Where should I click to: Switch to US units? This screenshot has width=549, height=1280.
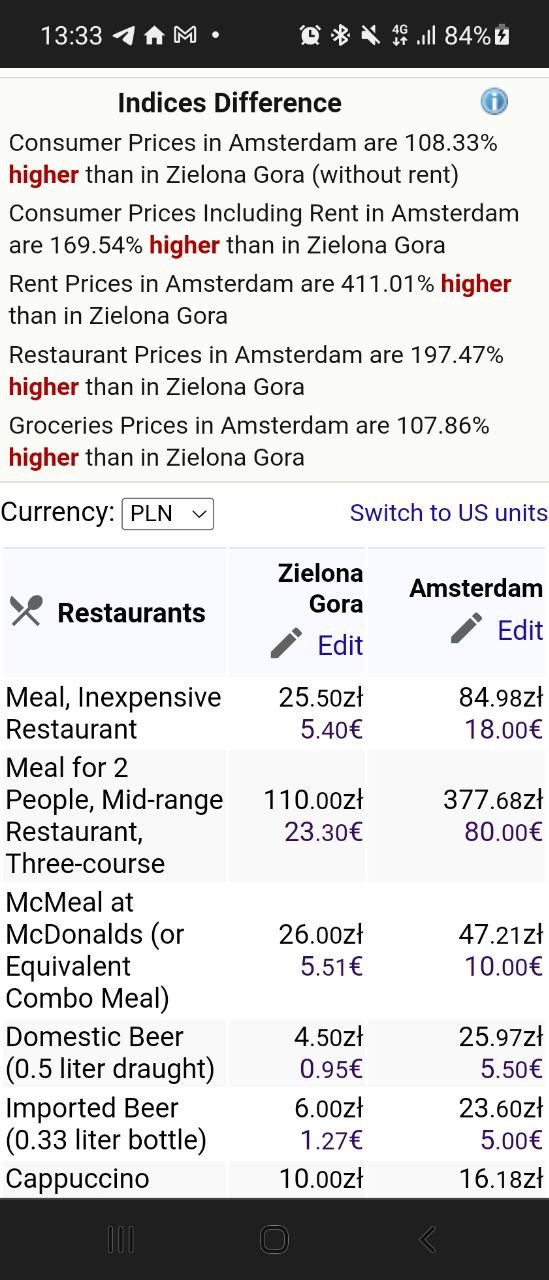[449, 513]
